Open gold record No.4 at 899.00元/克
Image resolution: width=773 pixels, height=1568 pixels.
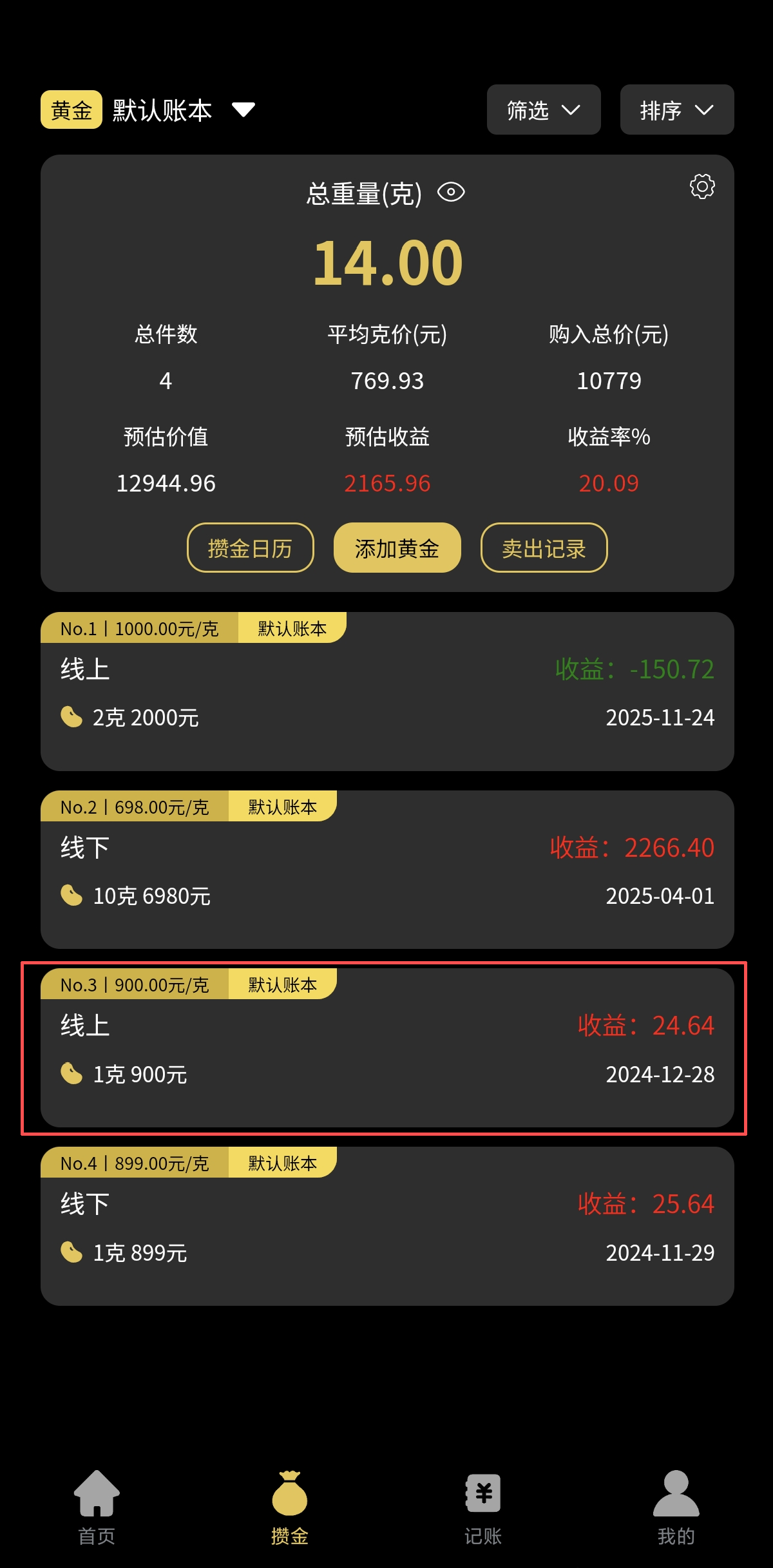pos(386,1227)
